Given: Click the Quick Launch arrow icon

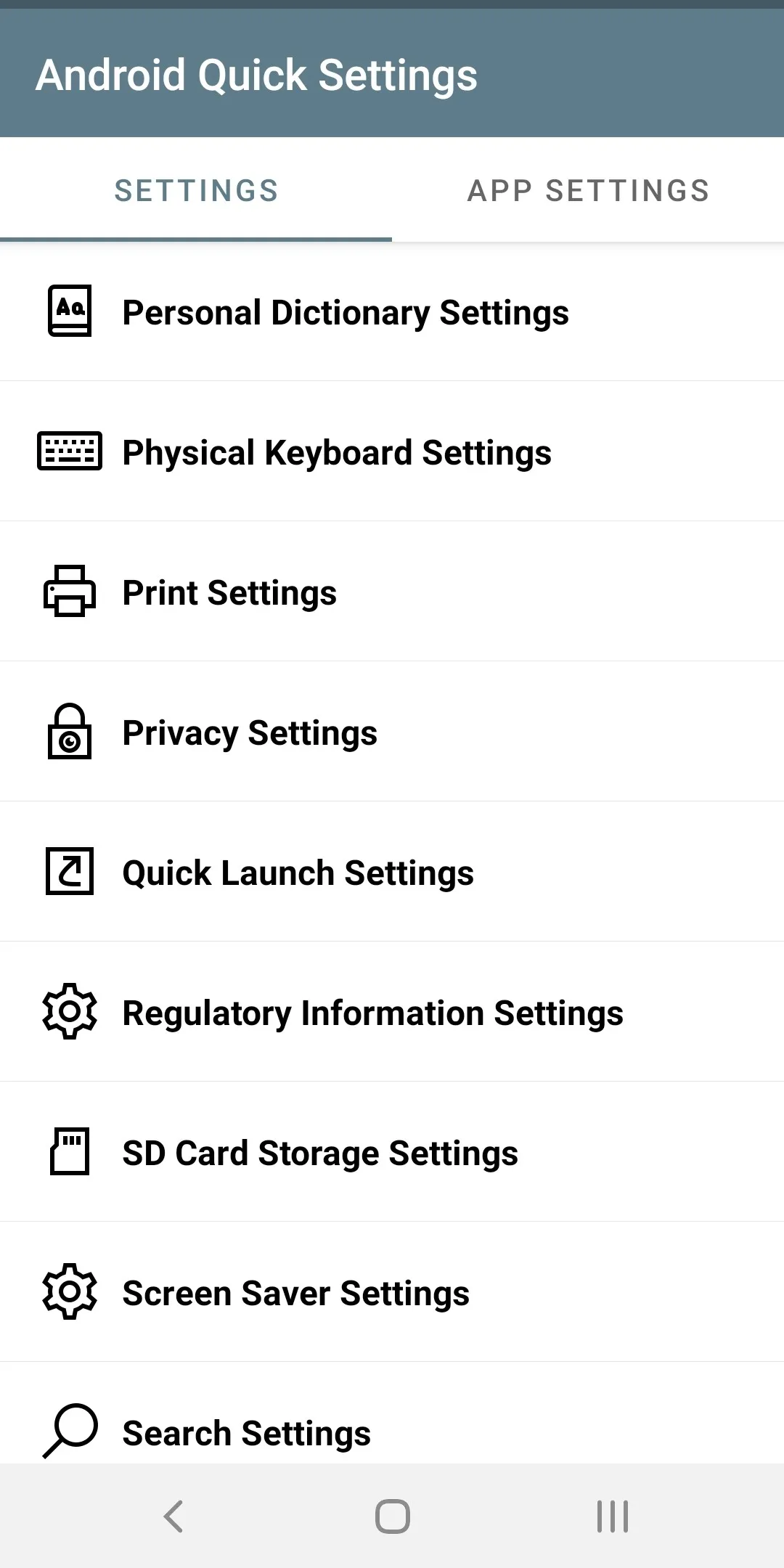Looking at the screenshot, I should [69, 872].
